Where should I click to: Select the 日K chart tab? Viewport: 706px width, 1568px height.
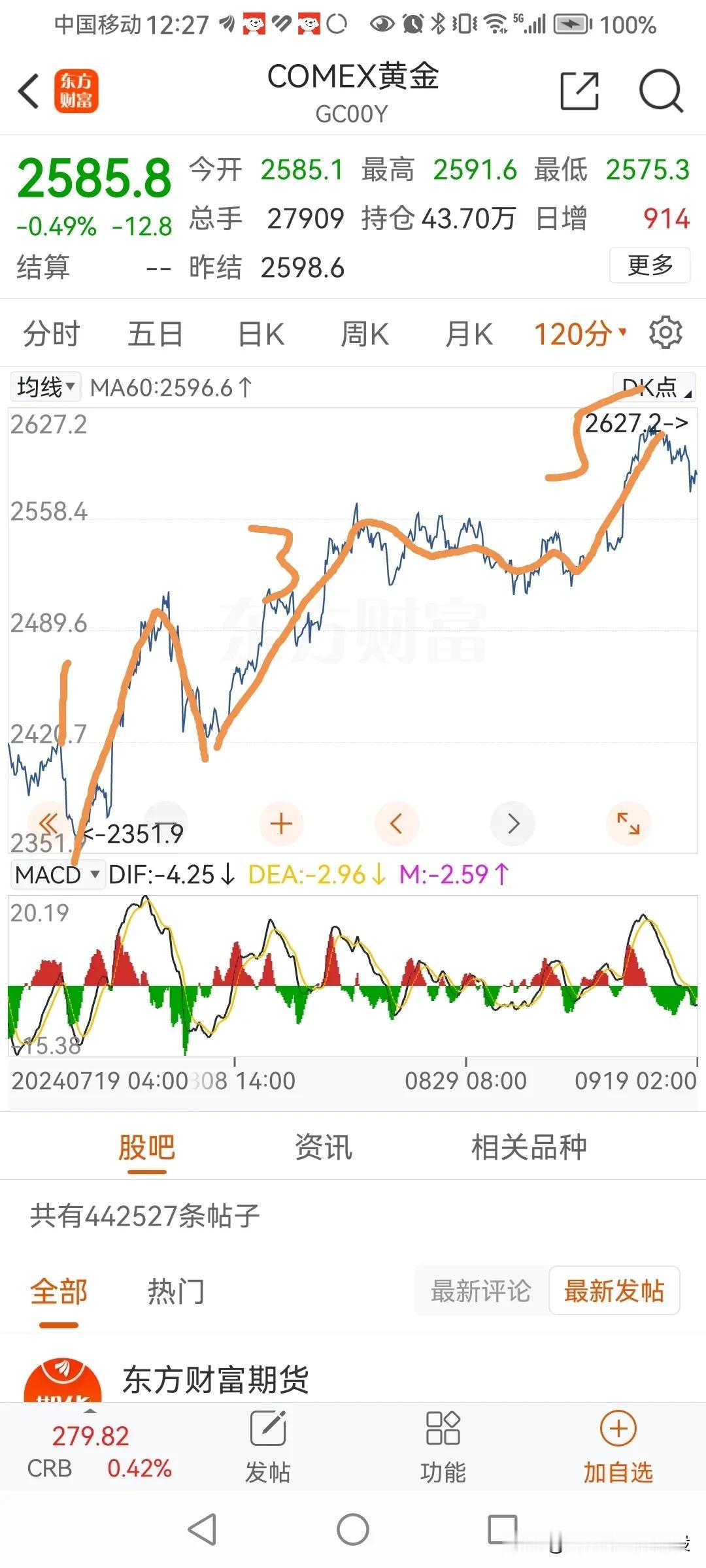(261, 334)
